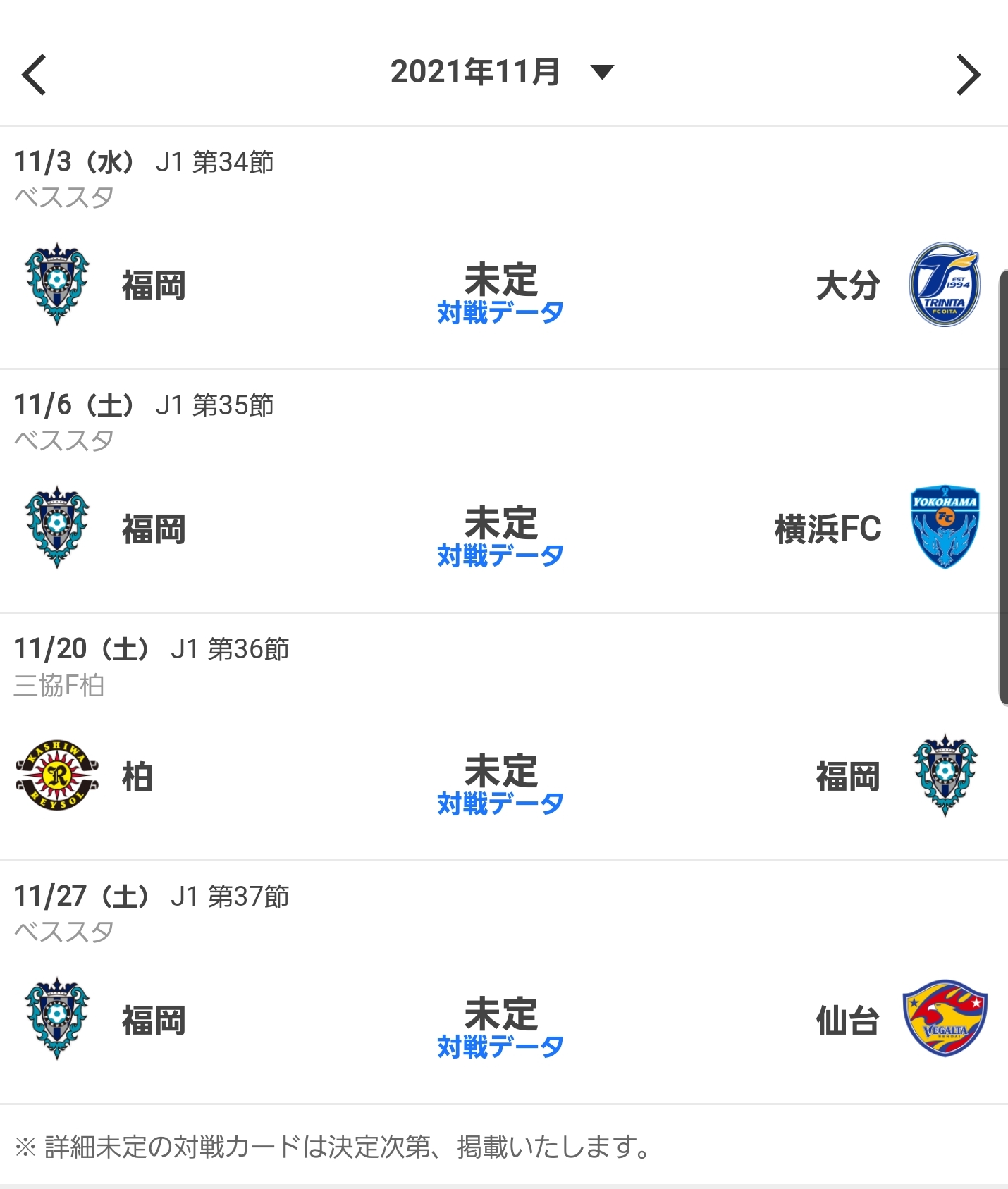Go to the next month
Screen dimensions: 1008x1189
pyautogui.click(x=968, y=75)
